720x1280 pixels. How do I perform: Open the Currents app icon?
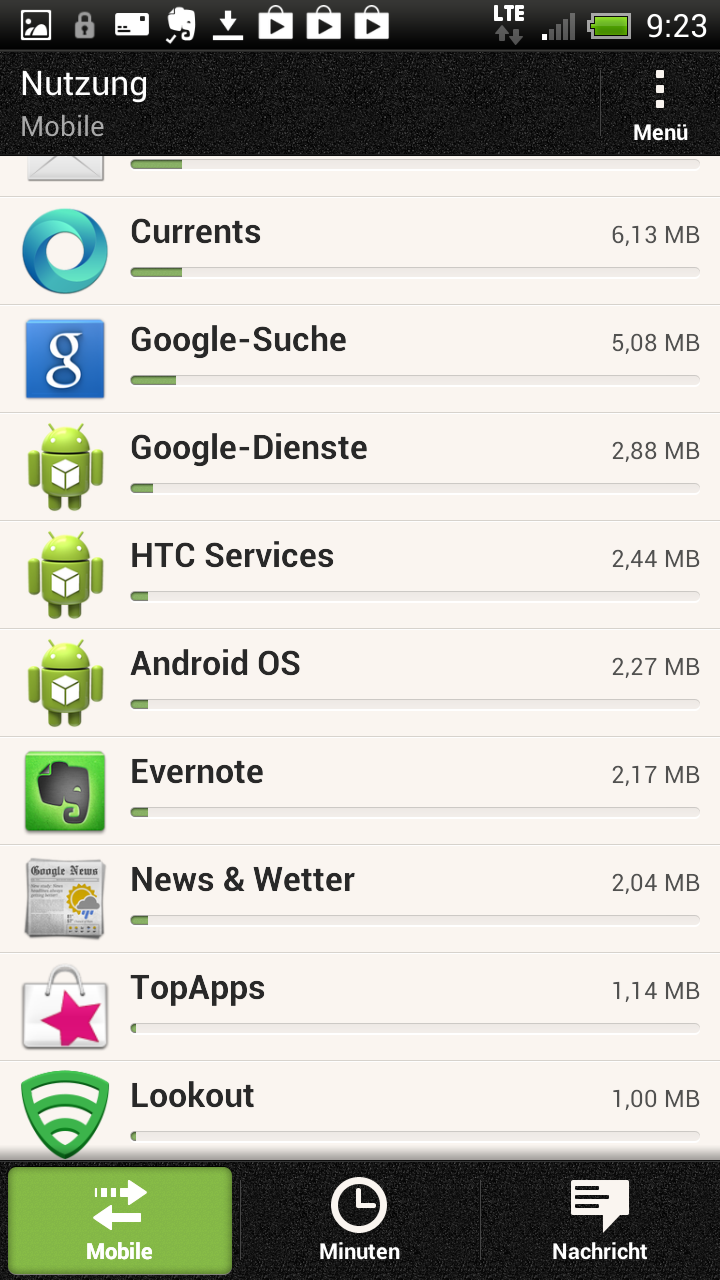(64, 250)
